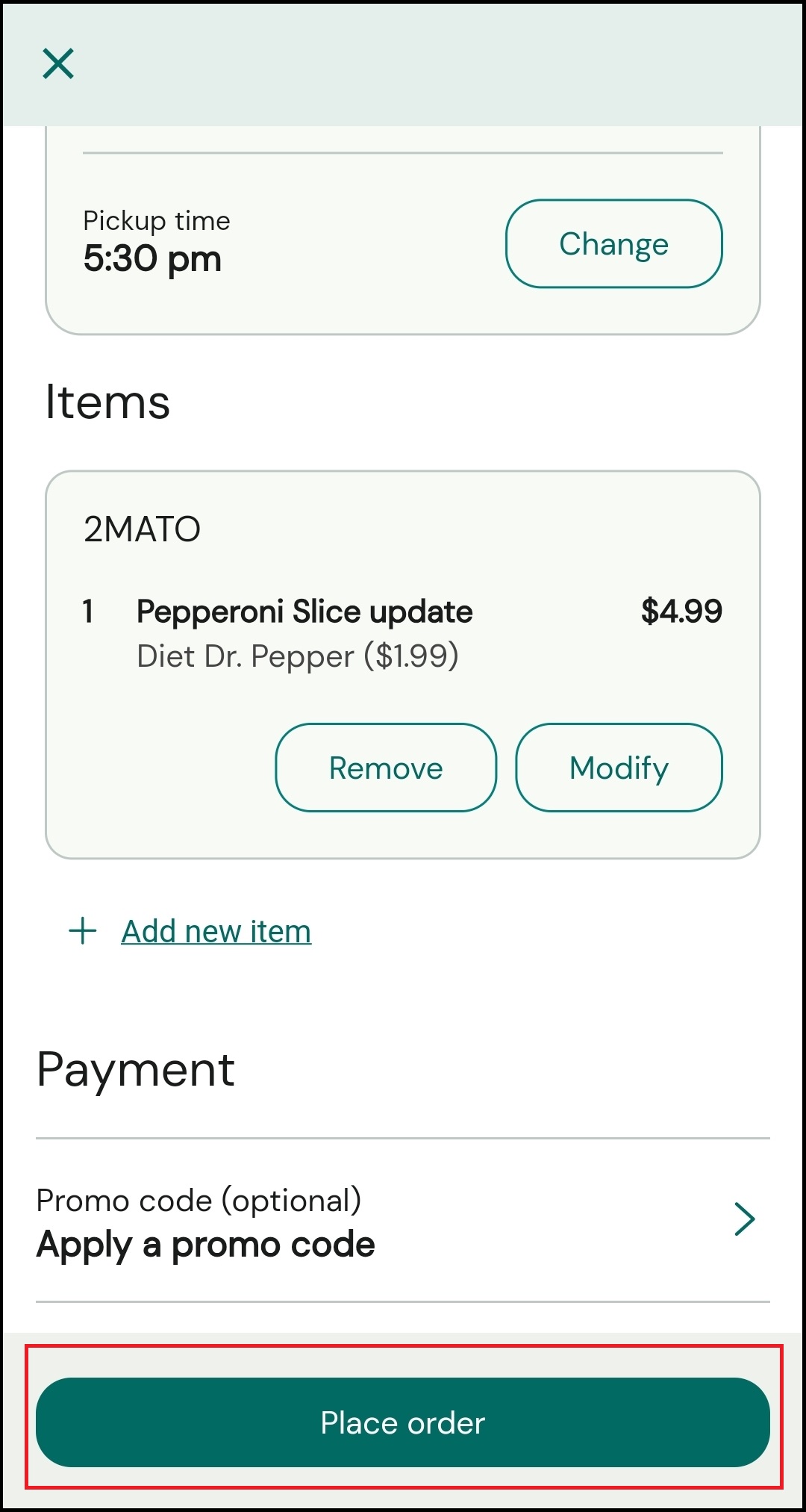
Task: Tap the plus icon beside Add new item
Action: 80,930
